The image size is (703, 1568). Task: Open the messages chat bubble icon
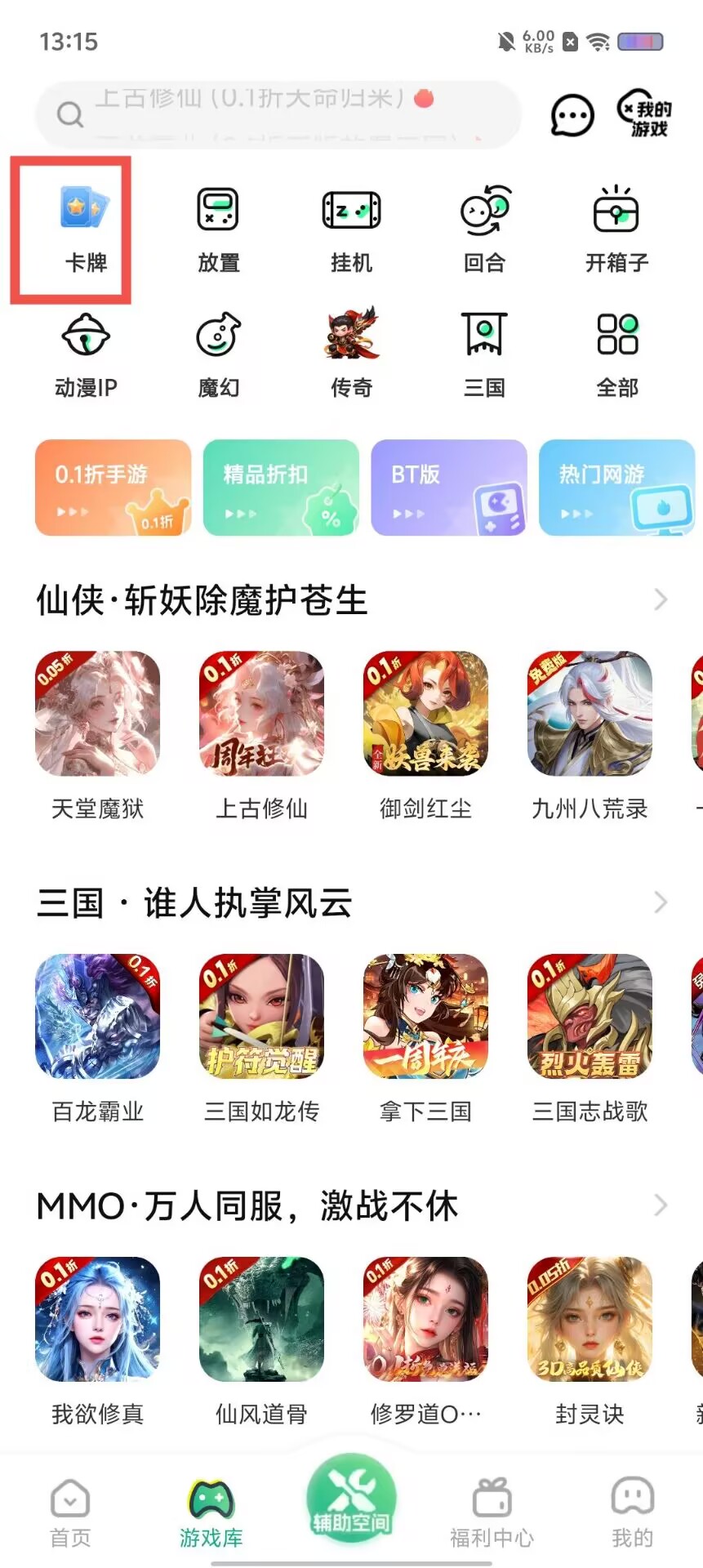[x=572, y=116]
